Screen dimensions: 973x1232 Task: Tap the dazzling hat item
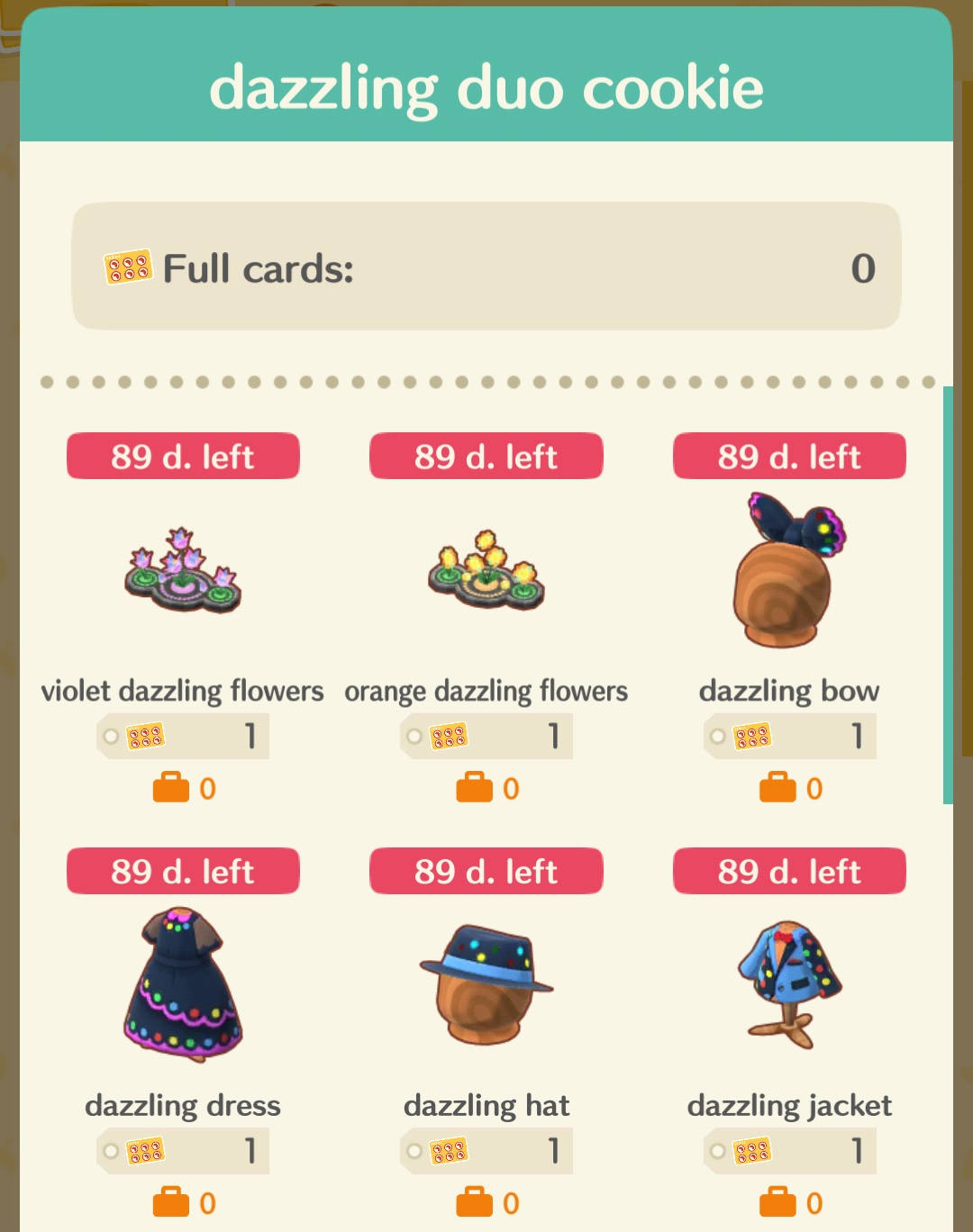point(486,984)
